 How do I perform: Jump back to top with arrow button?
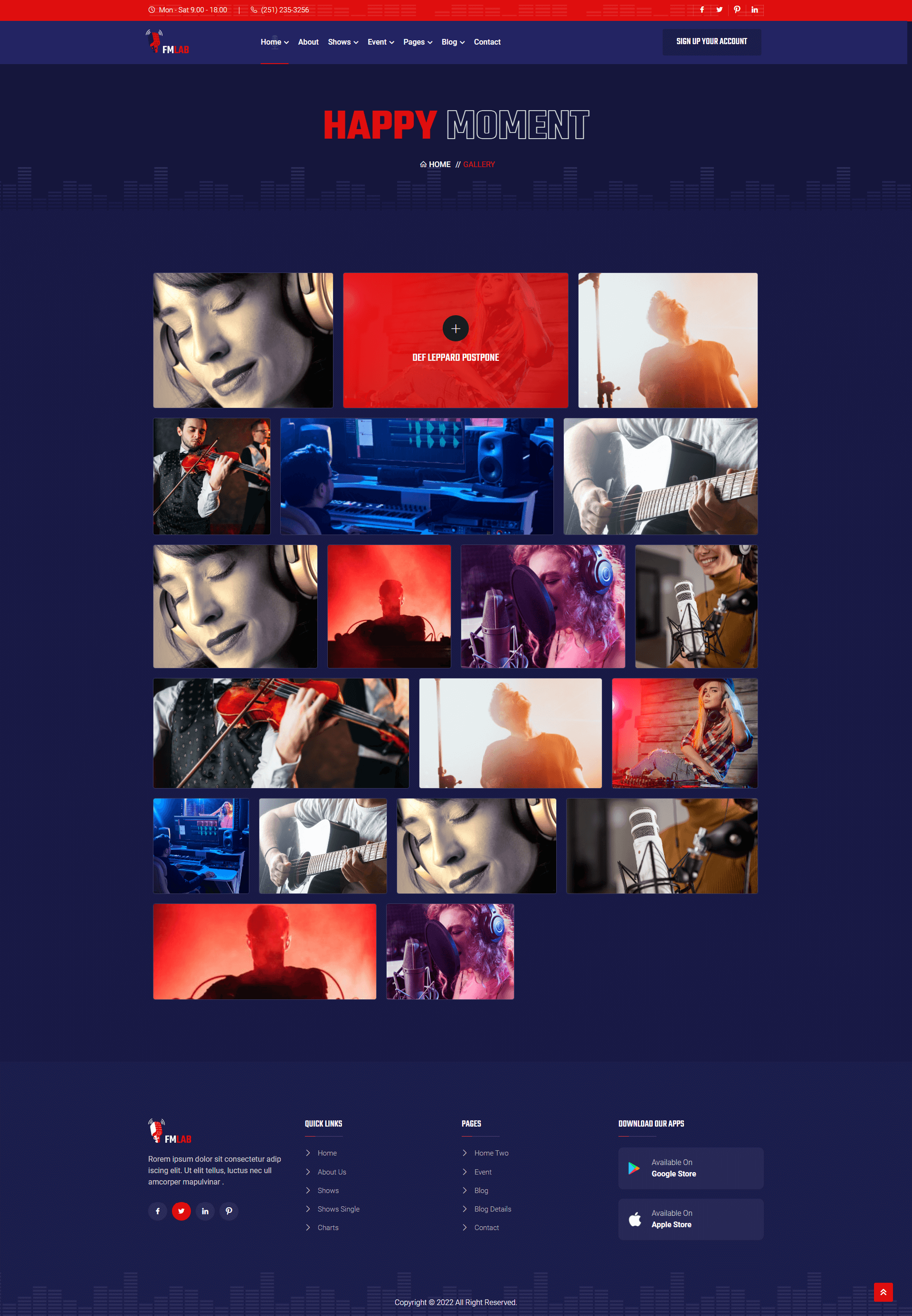pyautogui.click(x=882, y=1291)
